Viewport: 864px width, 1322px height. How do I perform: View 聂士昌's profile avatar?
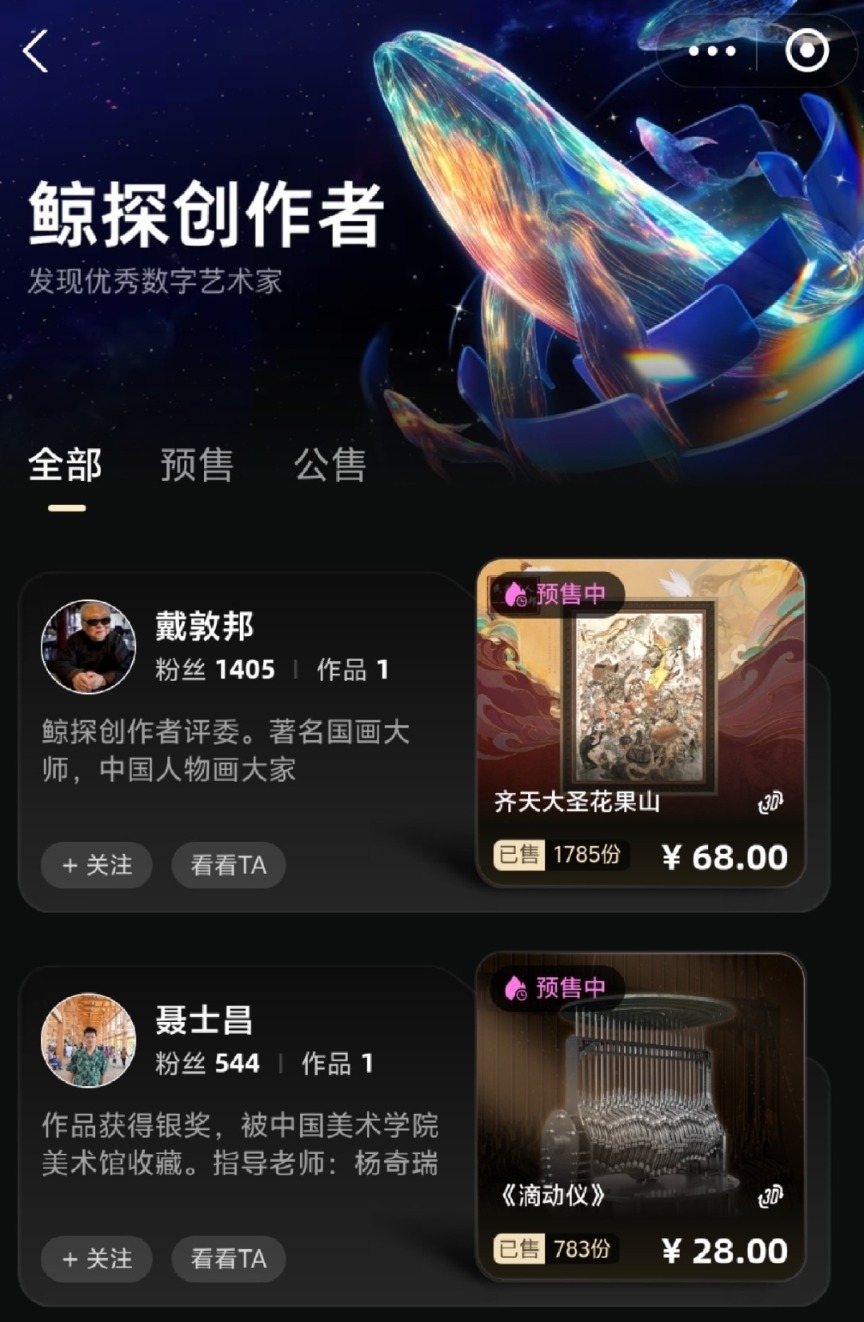(88, 1040)
